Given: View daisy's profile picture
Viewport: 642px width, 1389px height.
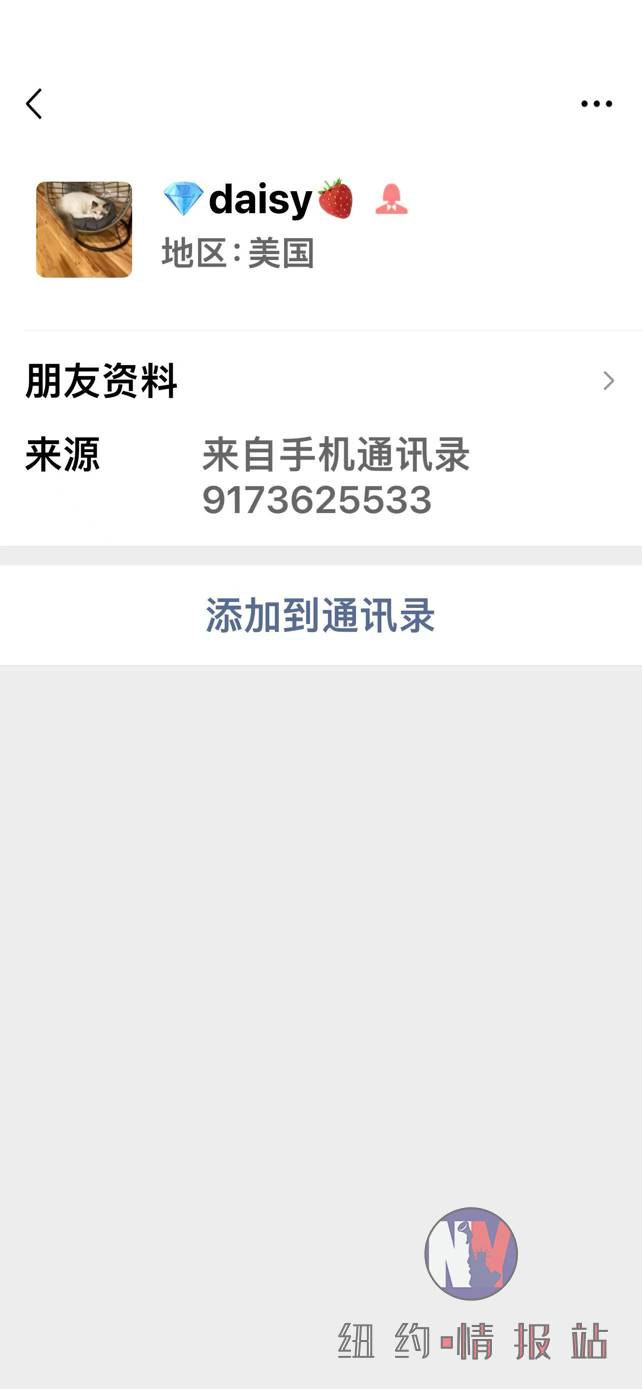Looking at the screenshot, I should [x=84, y=229].
